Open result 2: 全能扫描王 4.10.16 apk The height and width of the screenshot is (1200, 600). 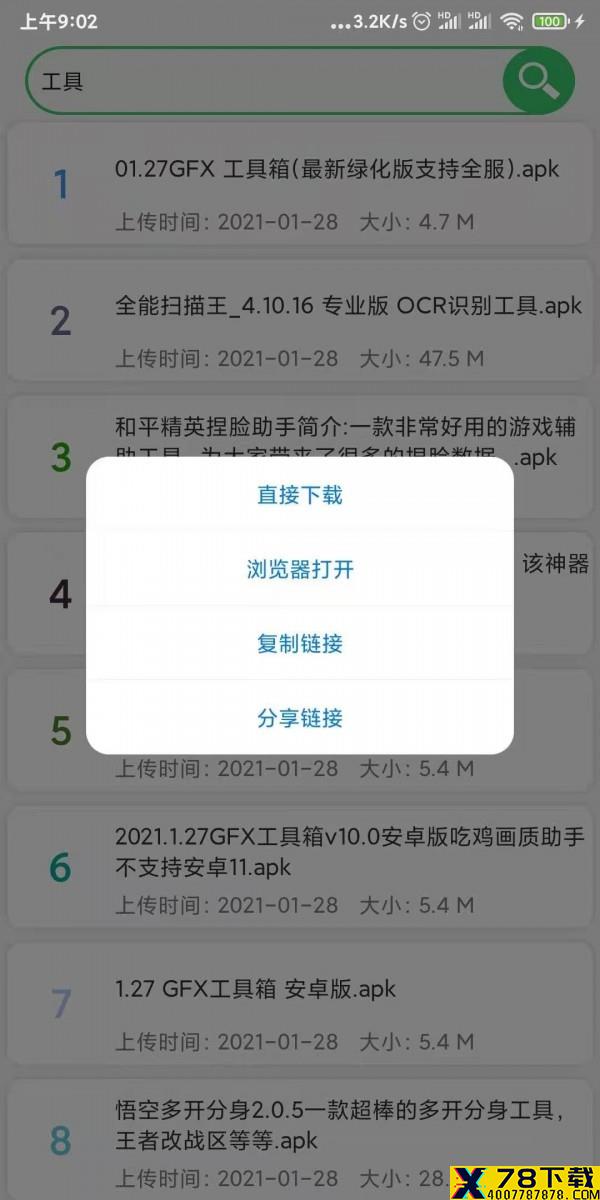tap(300, 321)
